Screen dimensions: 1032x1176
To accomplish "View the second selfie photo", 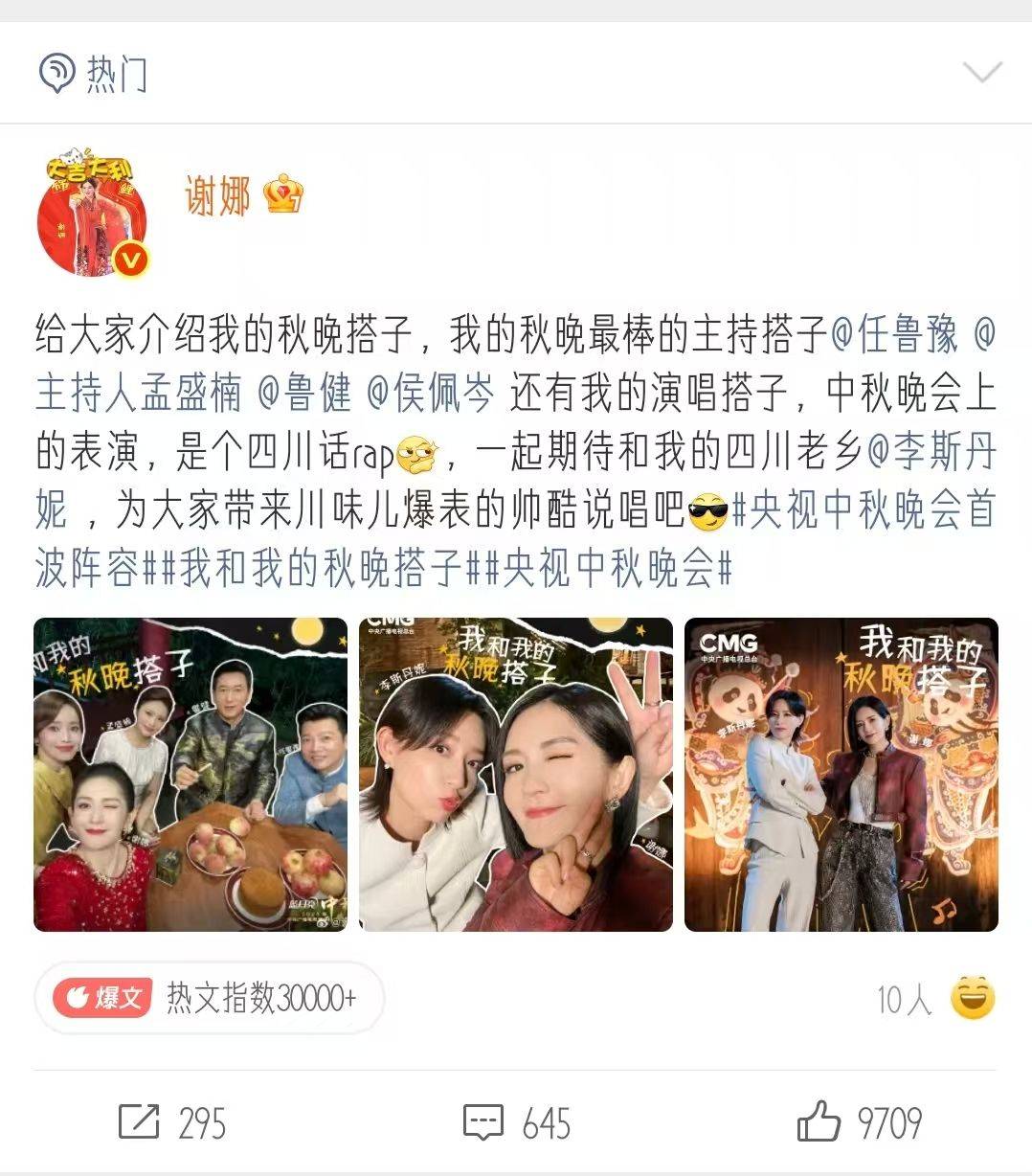I will click(516, 774).
